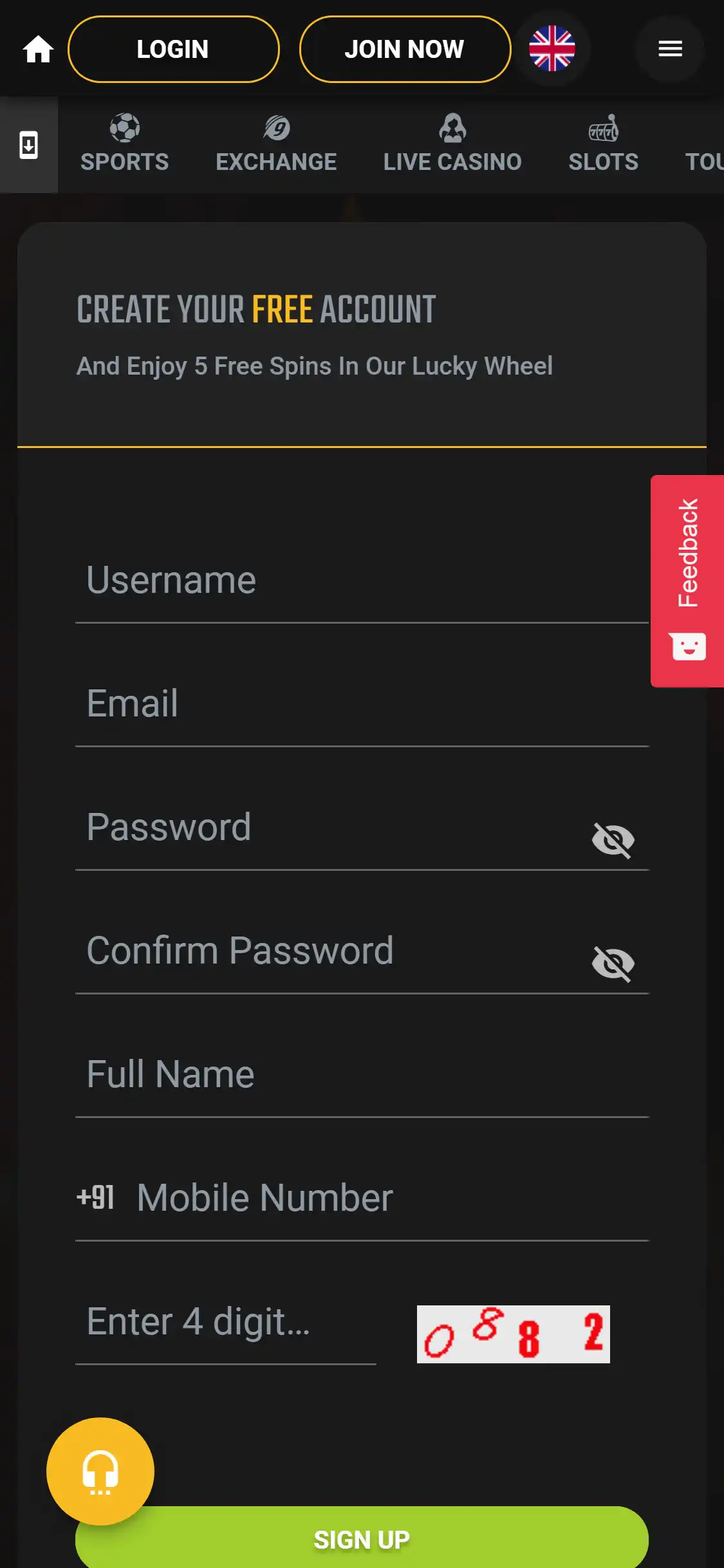
Task: Submit the form with SIGN UP
Action: click(x=362, y=1540)
